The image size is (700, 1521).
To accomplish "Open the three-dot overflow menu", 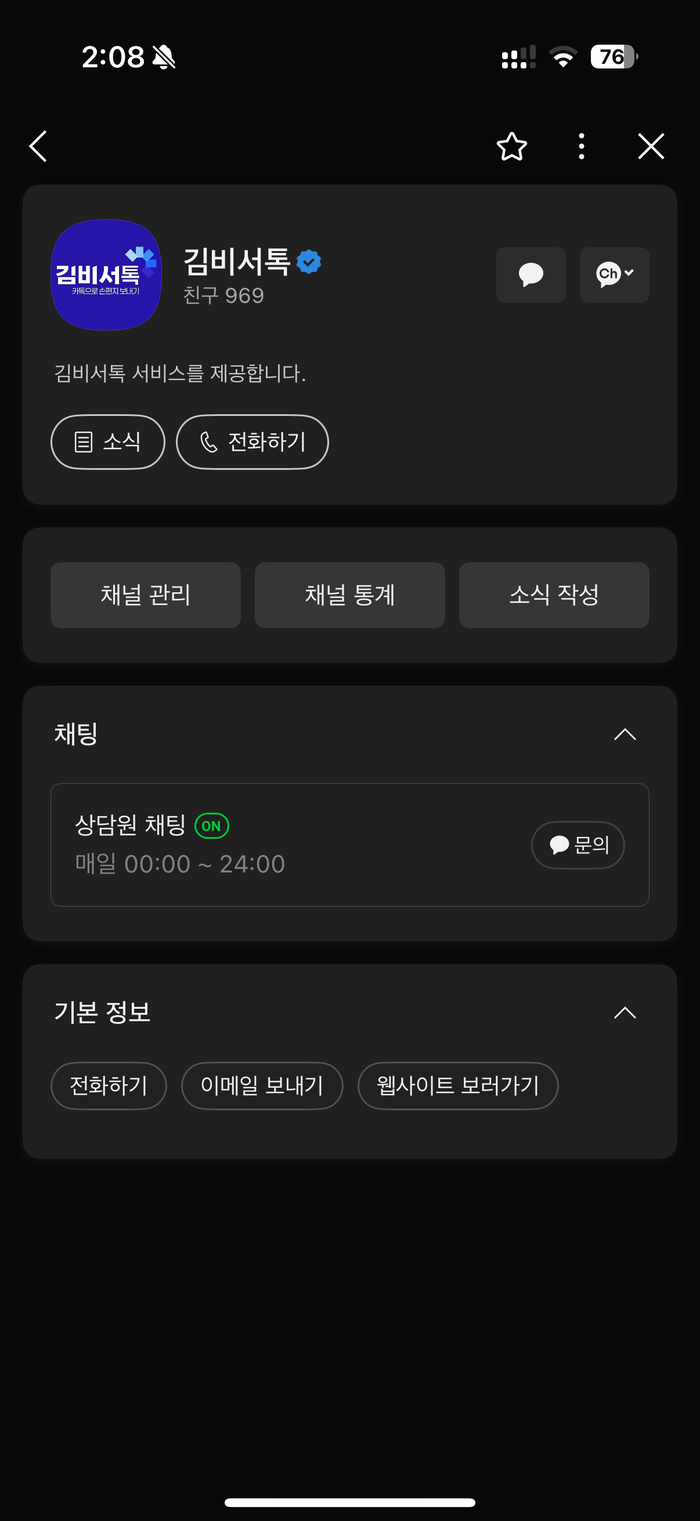I will pos(581,147).
